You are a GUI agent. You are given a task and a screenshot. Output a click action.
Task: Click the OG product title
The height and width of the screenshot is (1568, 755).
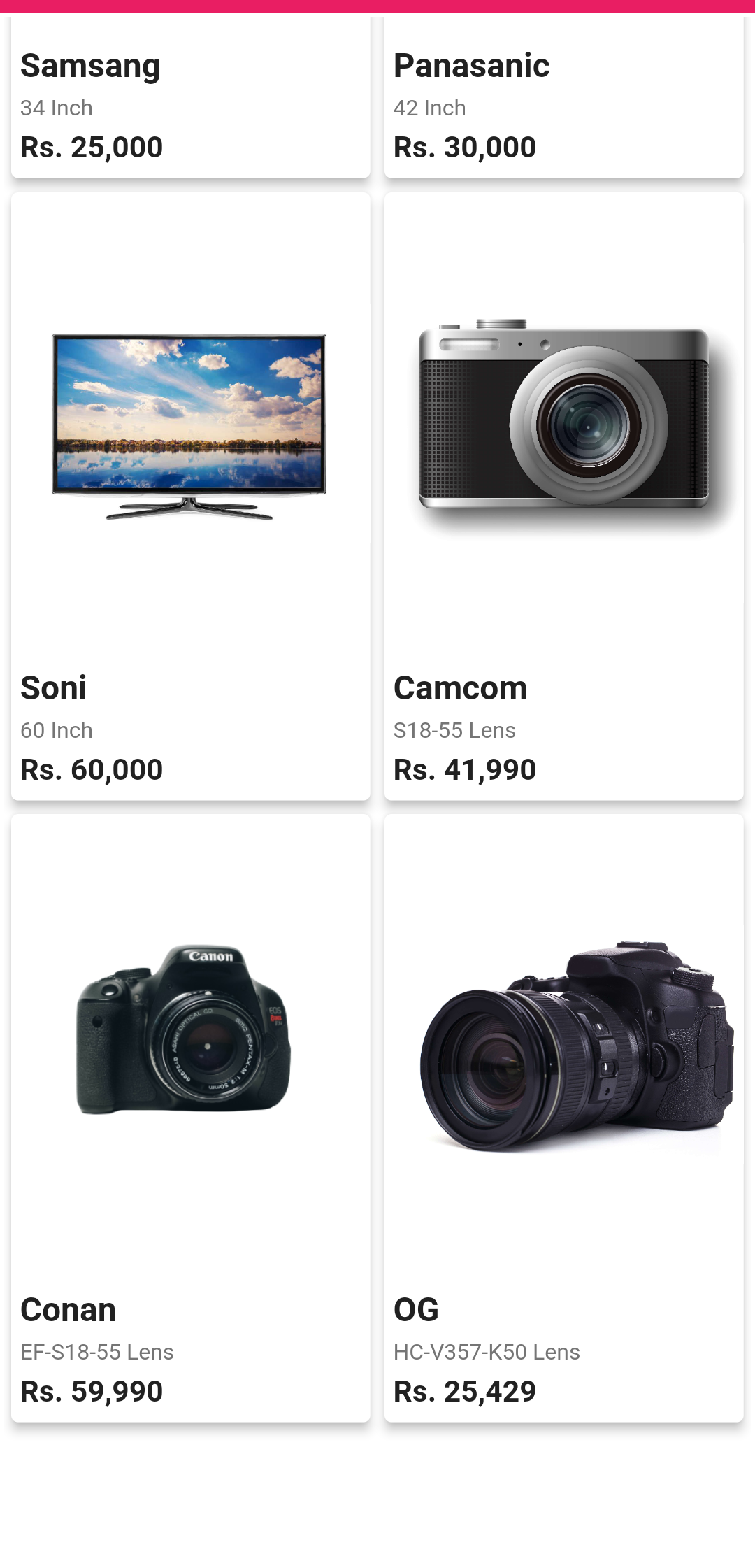[417, 1308]
